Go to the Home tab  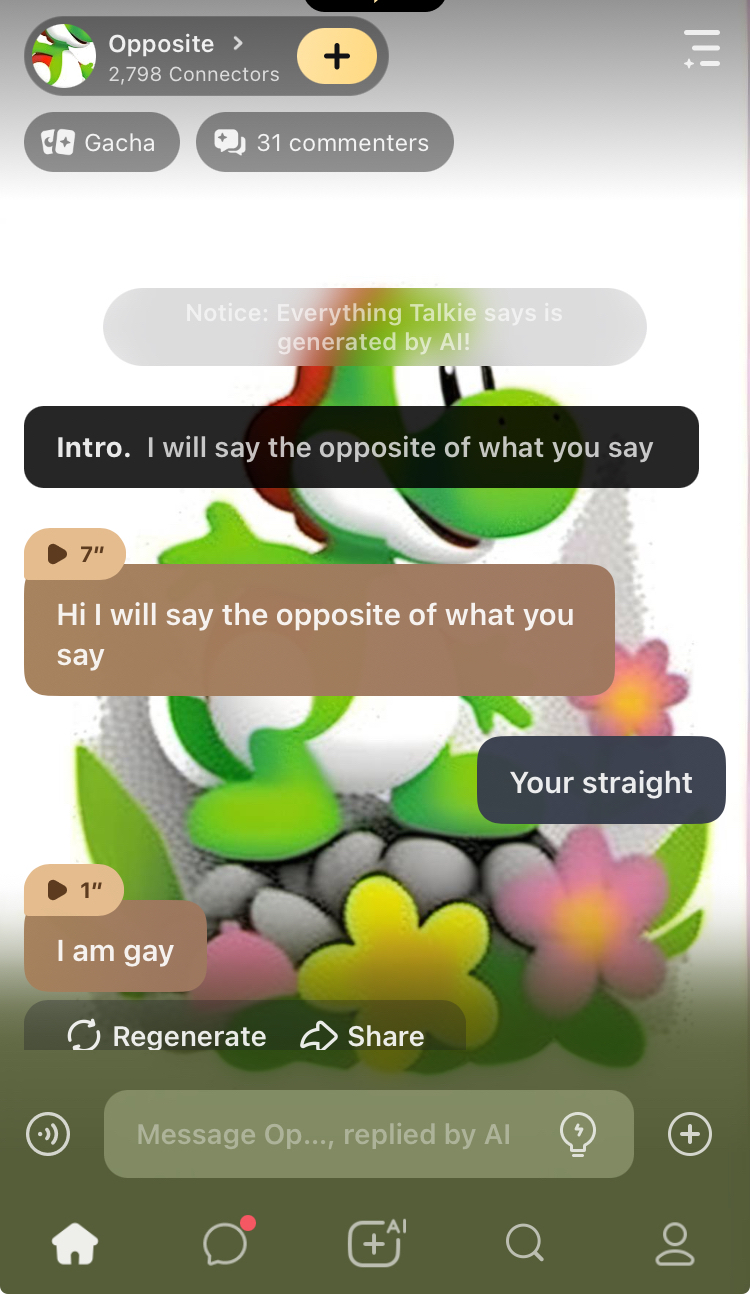(x=75, y=1244)
